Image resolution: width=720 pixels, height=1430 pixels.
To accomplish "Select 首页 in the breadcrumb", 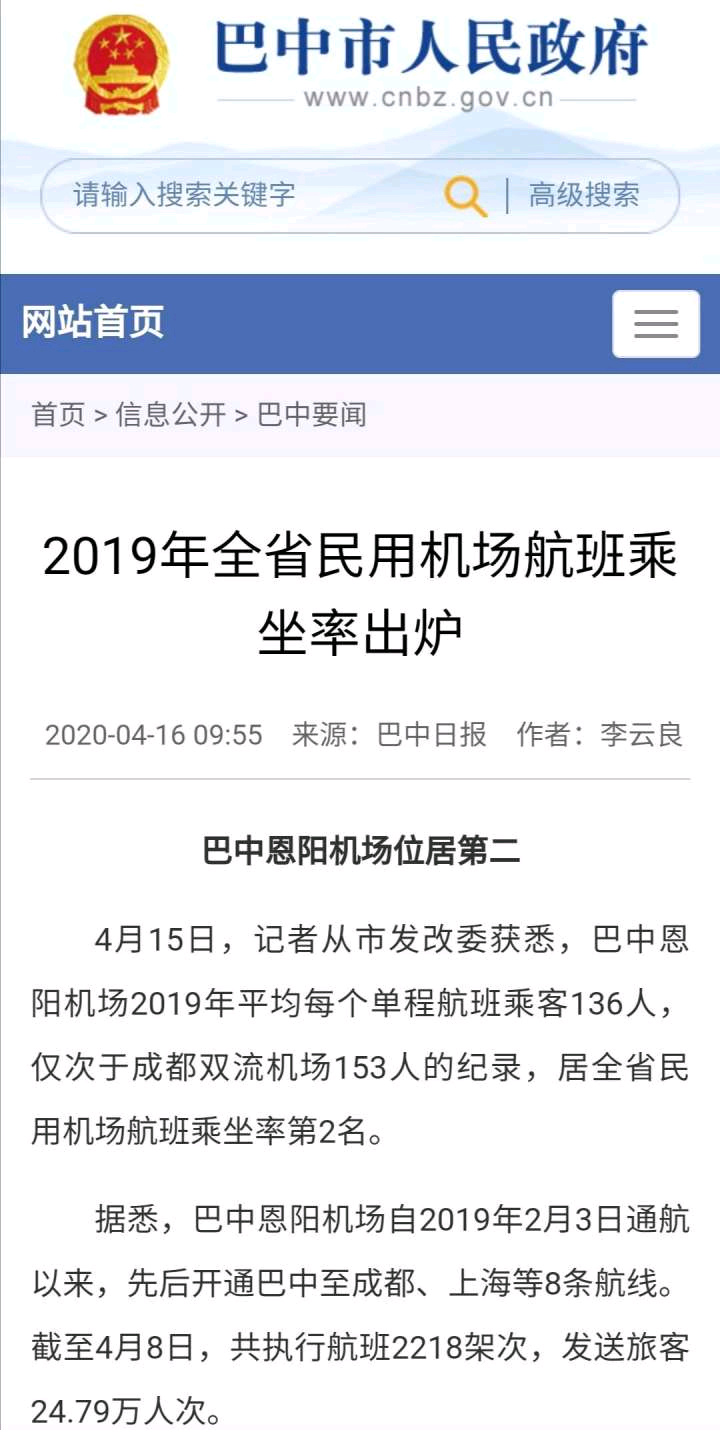I will tap(59, 414).
